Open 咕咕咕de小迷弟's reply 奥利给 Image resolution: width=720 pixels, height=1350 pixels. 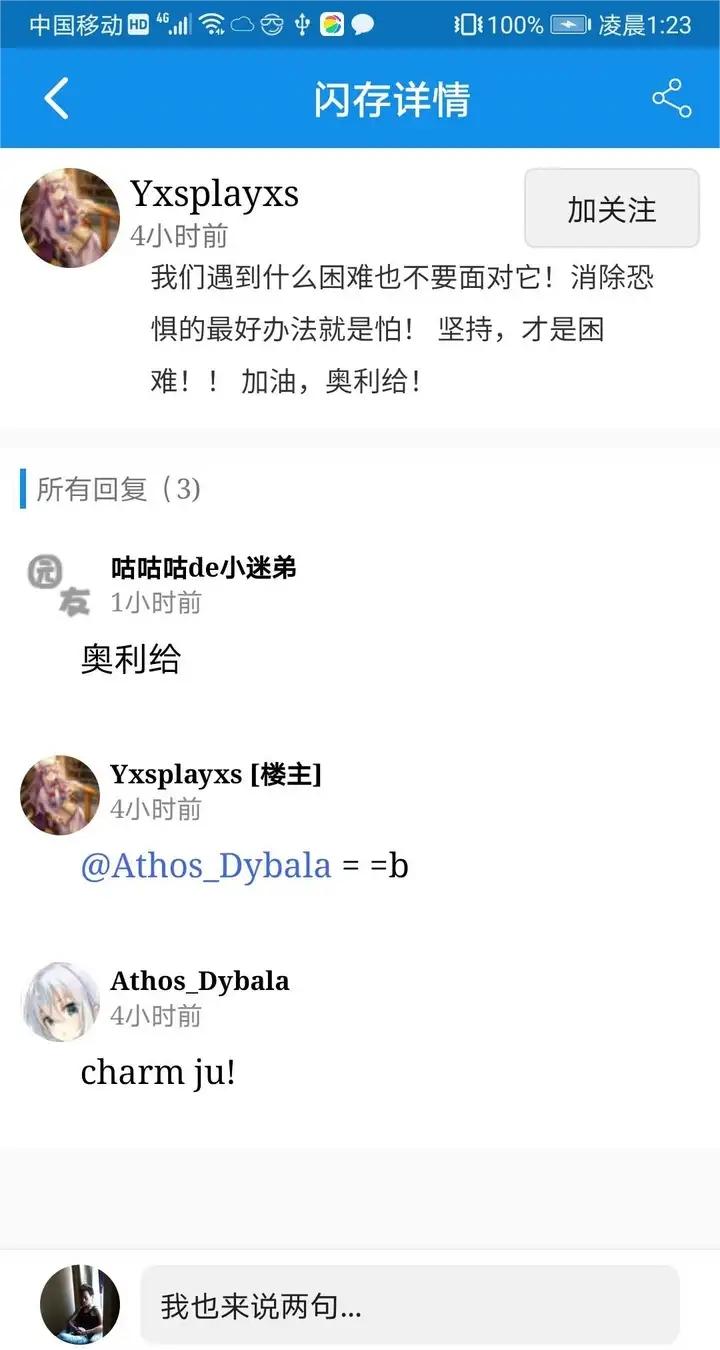click(x=131, y=659)
